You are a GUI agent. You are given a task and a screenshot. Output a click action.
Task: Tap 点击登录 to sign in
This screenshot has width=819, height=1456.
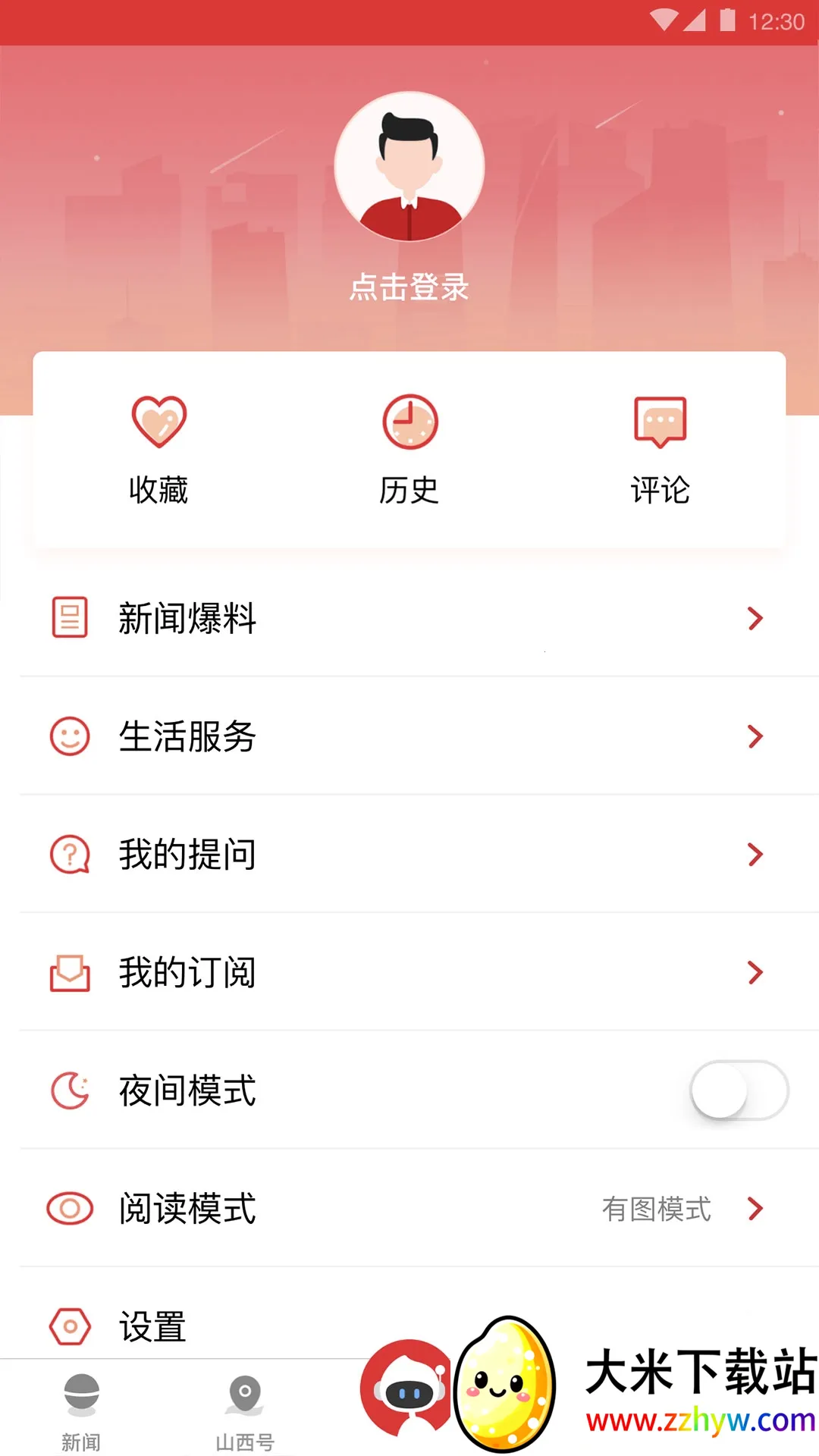(409, 288)
